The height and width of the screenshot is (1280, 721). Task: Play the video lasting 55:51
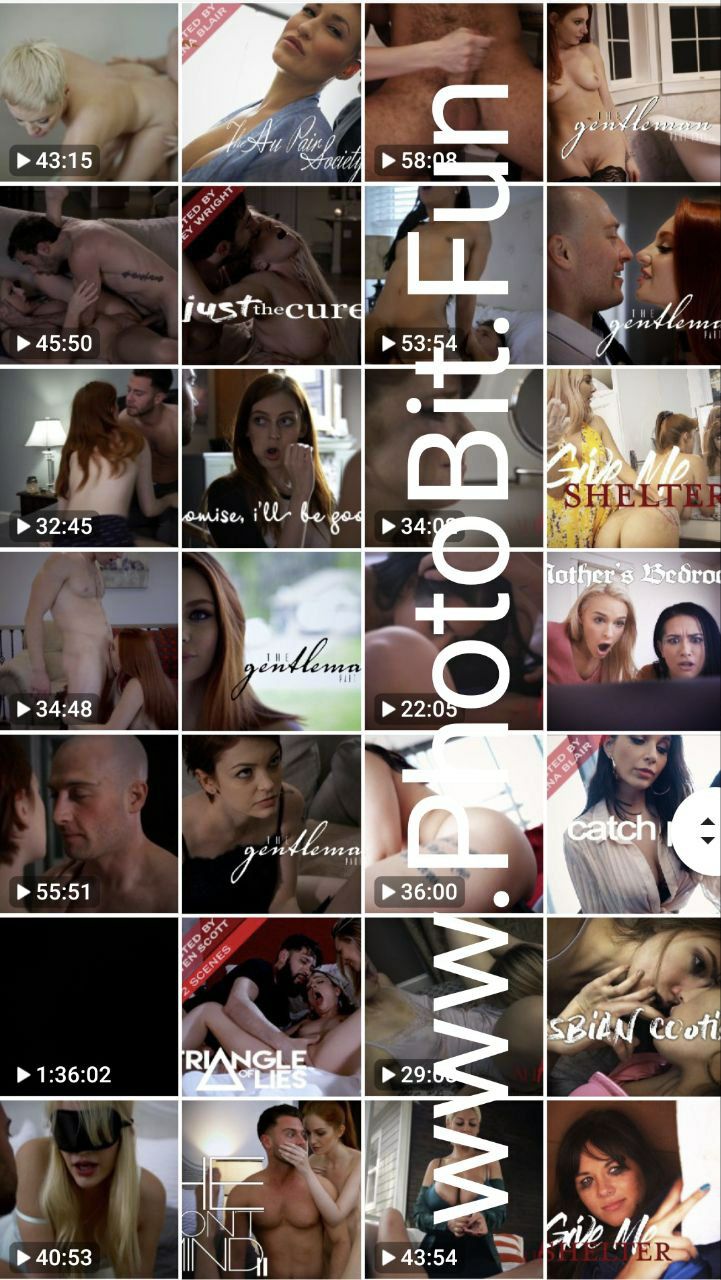[89, 824]
